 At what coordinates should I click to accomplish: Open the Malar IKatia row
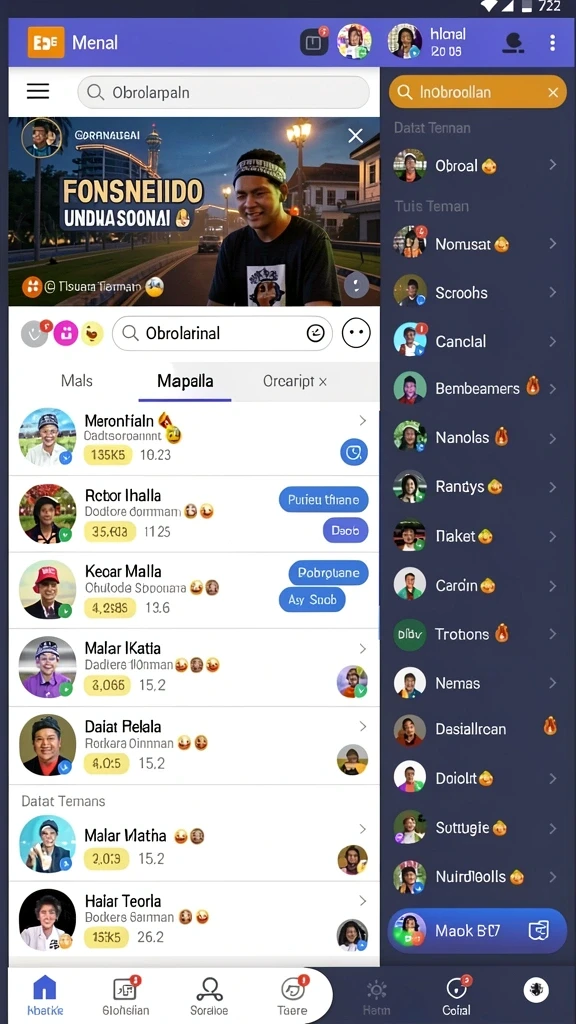194,667
